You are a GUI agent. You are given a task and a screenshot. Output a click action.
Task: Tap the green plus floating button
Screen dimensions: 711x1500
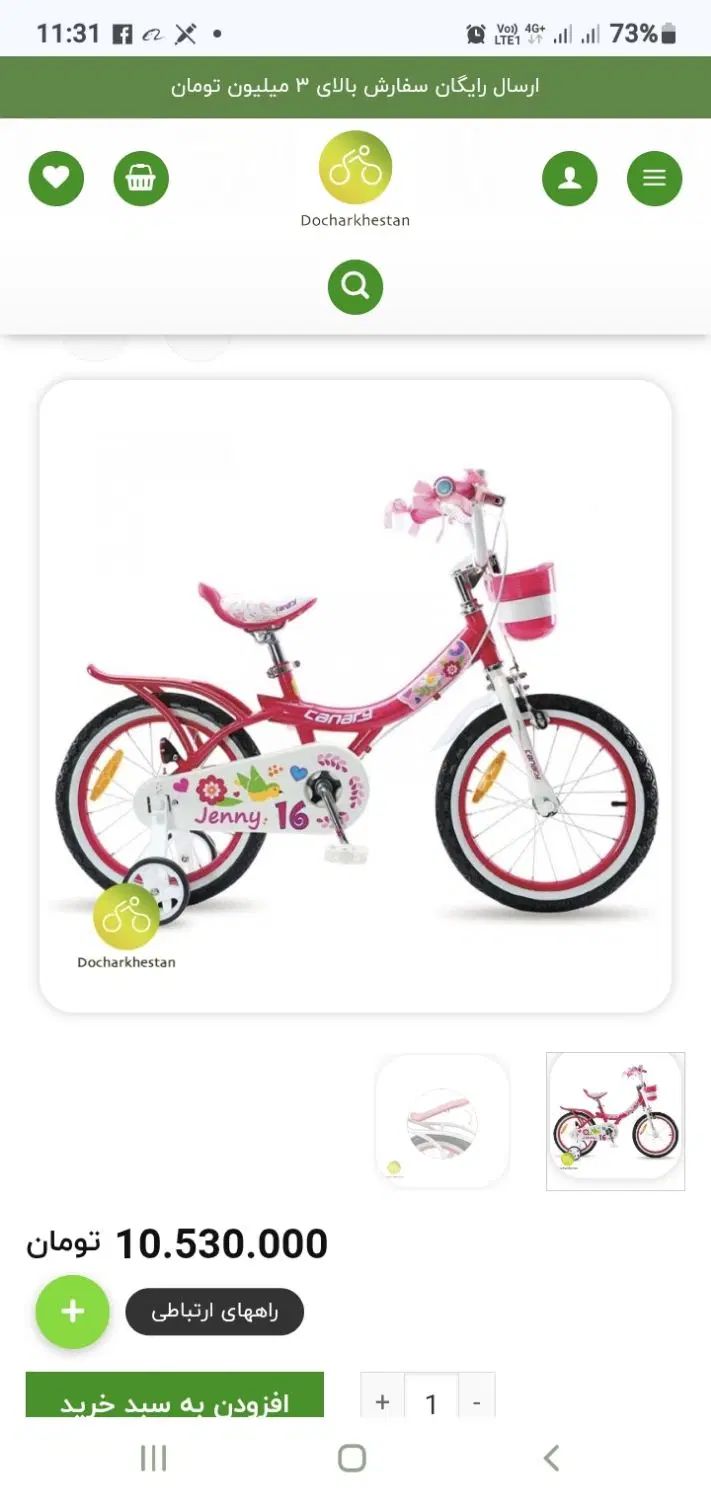coord(72,1312)
